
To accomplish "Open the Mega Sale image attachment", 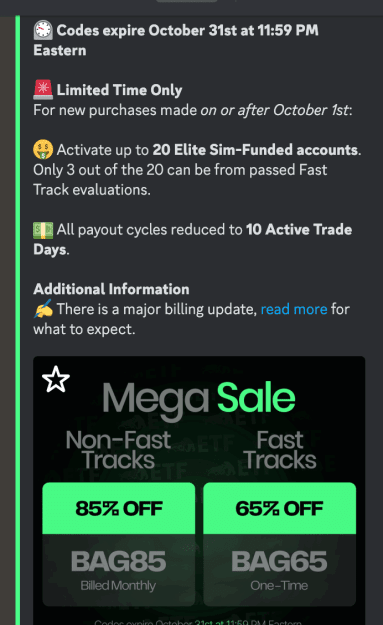I will 199,490.
